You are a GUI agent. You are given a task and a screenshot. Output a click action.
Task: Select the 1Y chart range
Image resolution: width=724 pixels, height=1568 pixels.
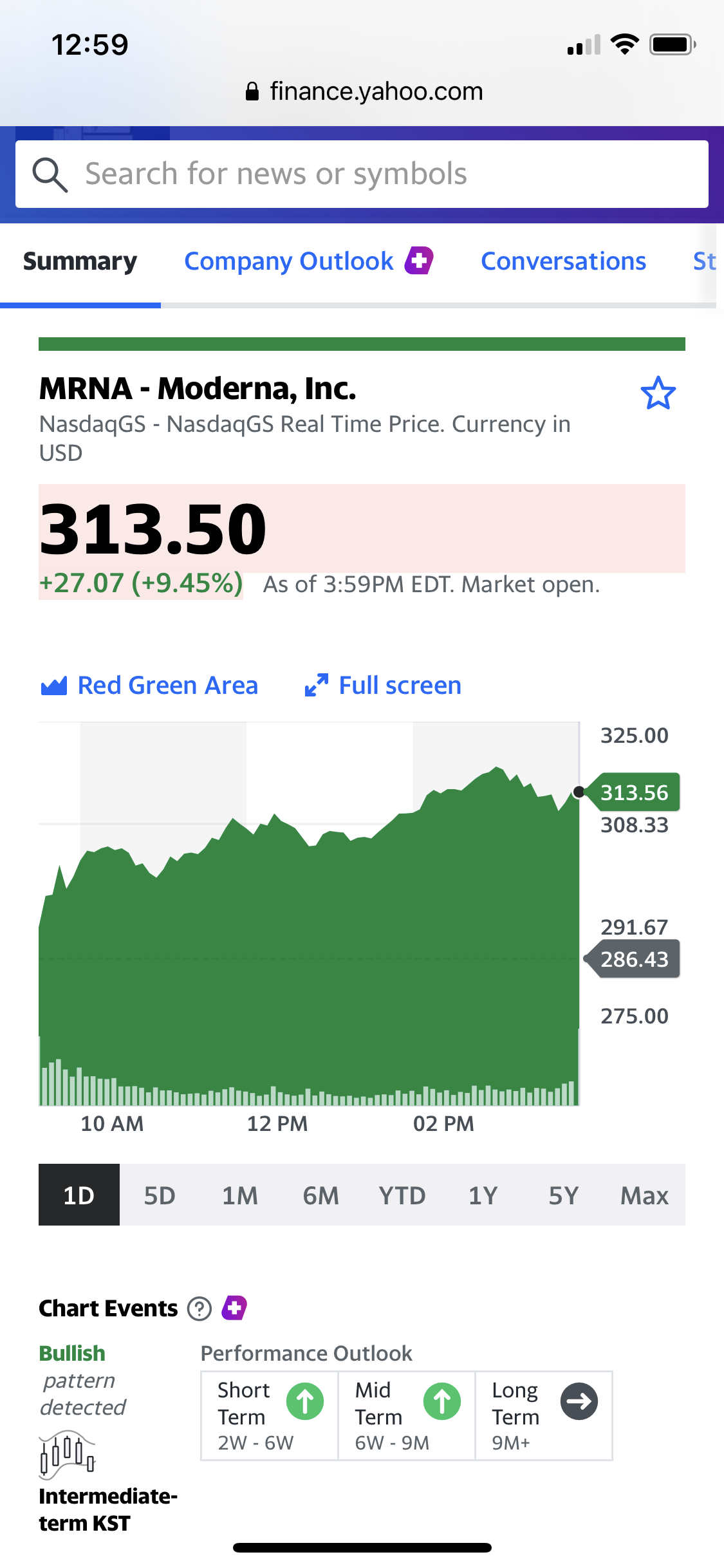pyautogui.click(x=483, y=1195)
